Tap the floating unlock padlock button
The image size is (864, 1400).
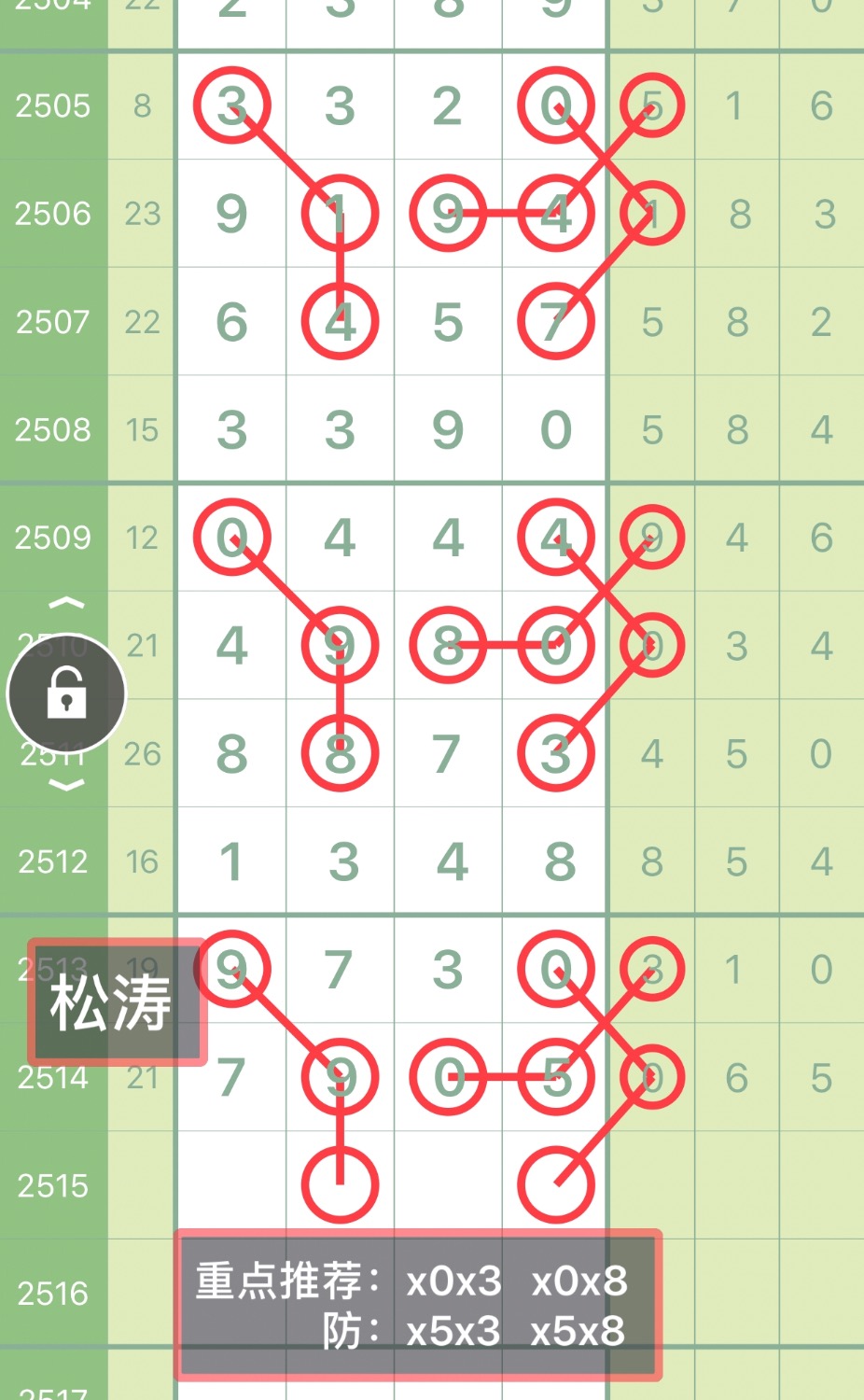coord(66,694)
